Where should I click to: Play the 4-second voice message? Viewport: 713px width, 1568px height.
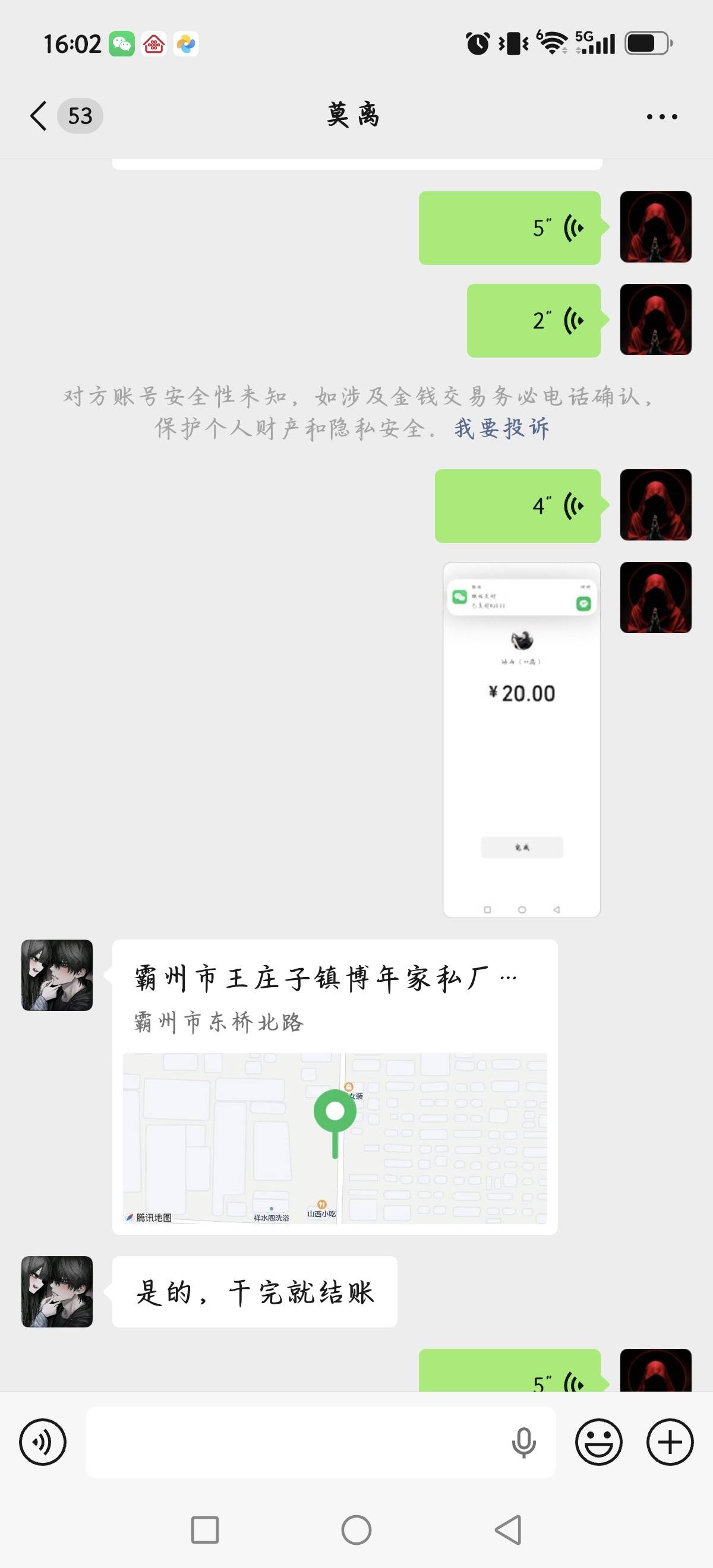click(518, 506)
